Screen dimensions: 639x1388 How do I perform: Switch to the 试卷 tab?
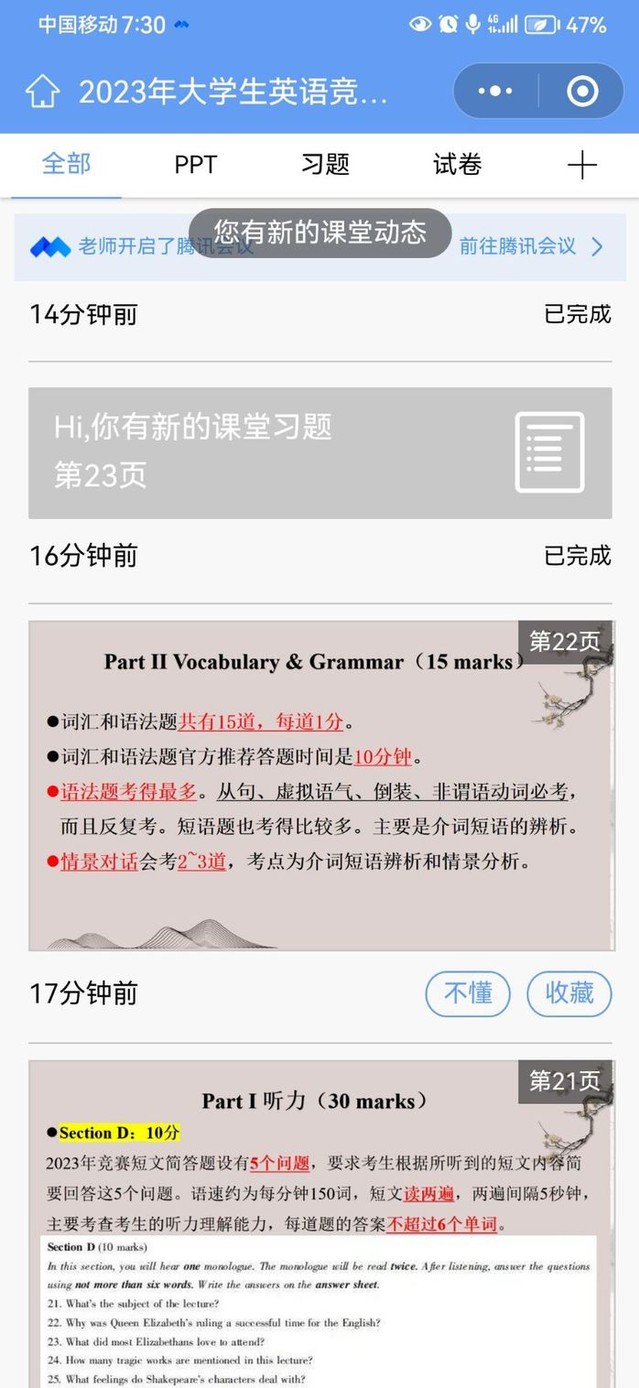click(457, 165)
